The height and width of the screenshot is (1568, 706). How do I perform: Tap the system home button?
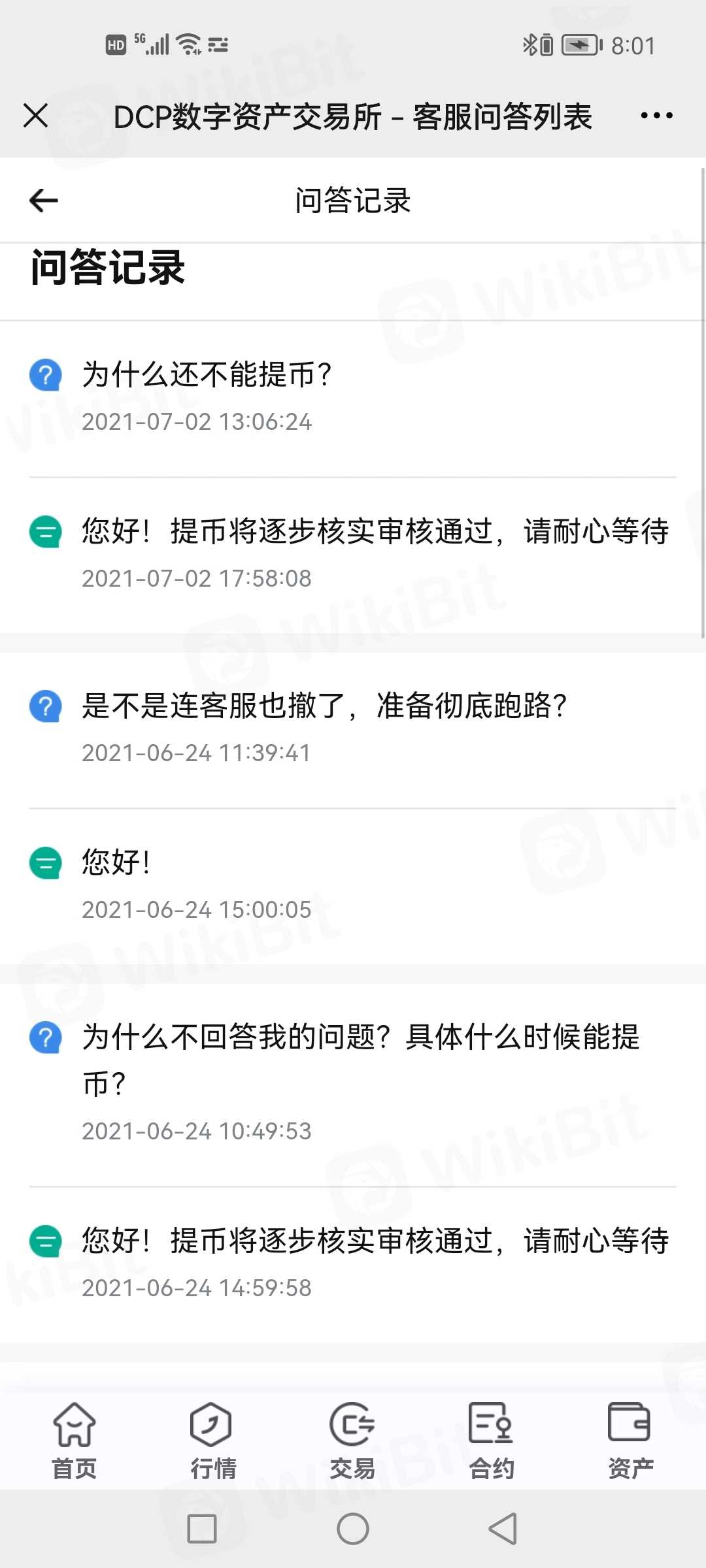pos(353,1529)
